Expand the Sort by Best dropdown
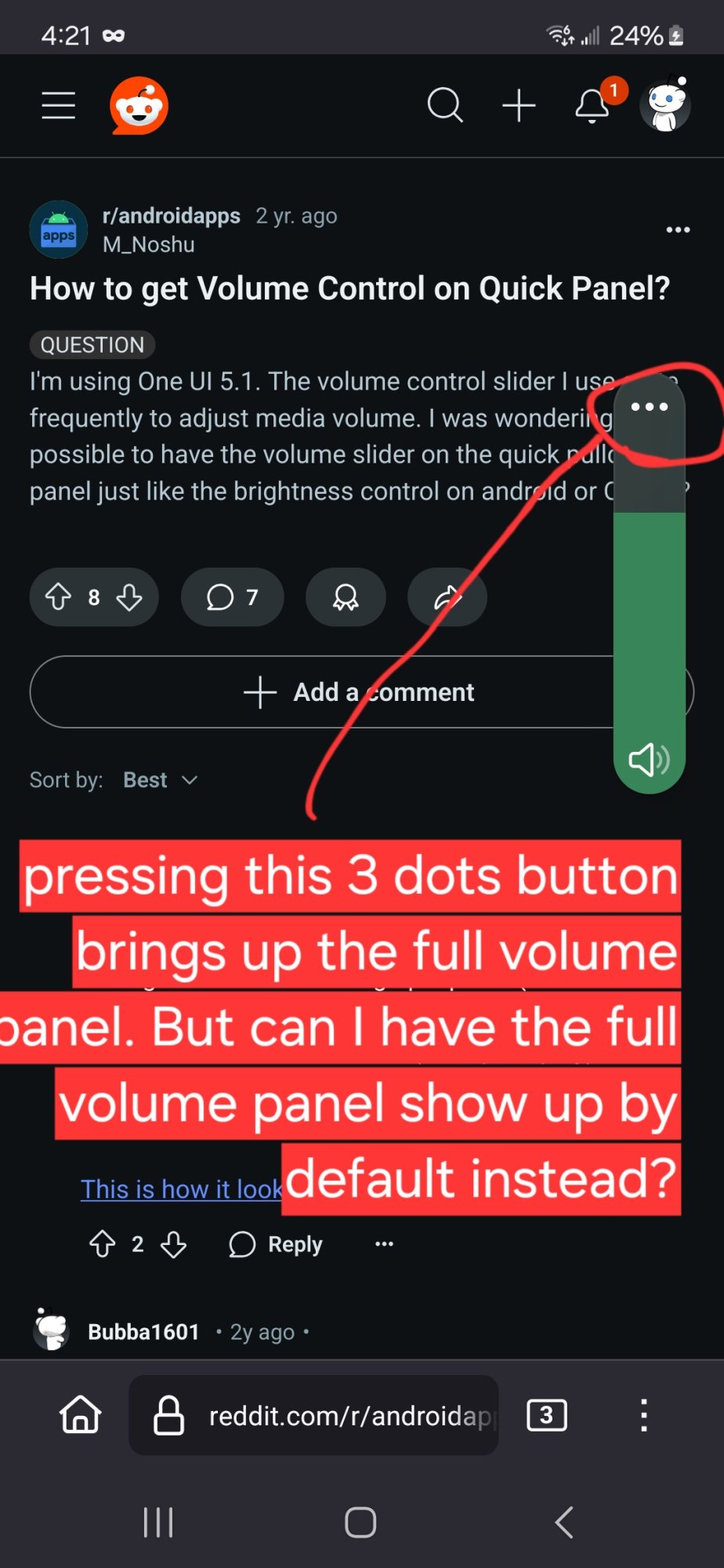 tap(160, 780)
